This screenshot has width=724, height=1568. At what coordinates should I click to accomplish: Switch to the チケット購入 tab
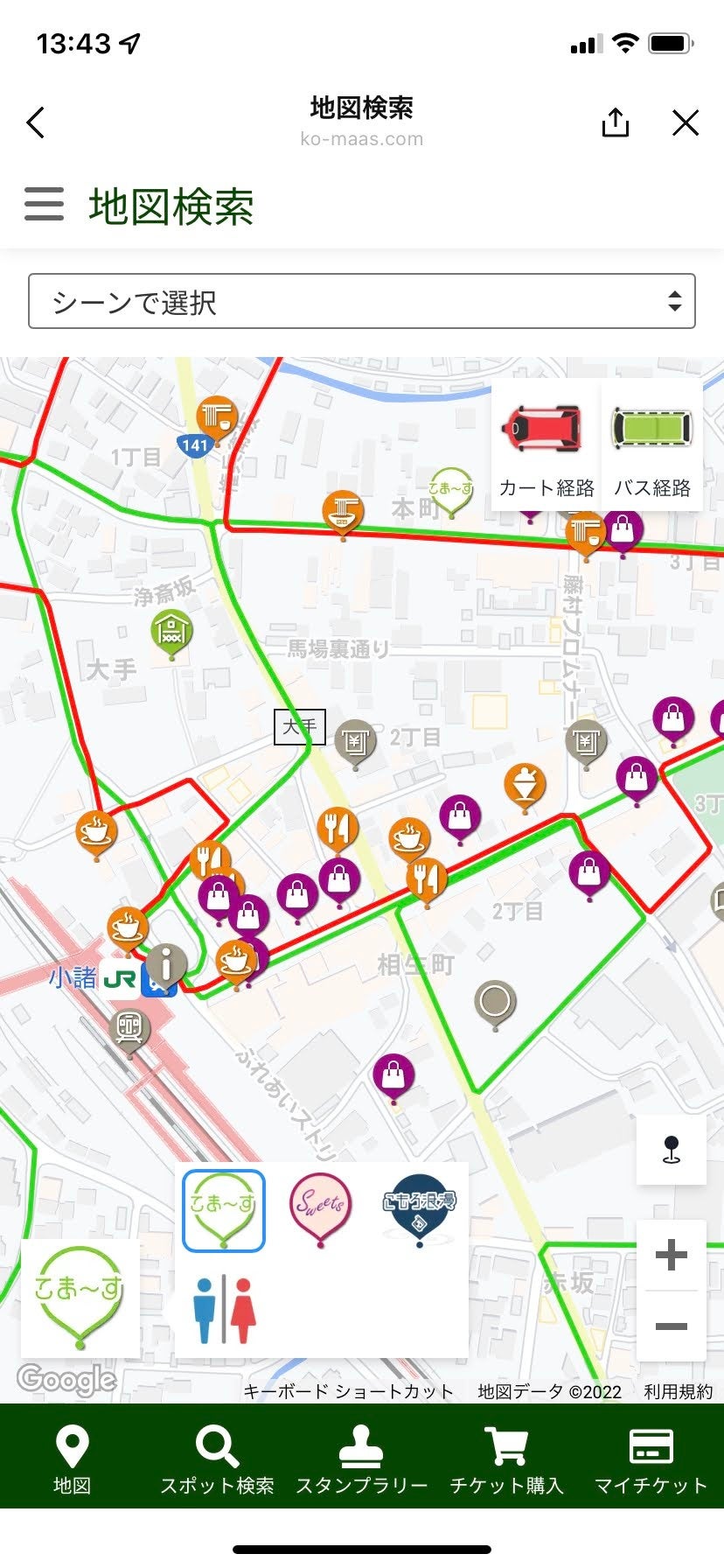coord(506,1459)
